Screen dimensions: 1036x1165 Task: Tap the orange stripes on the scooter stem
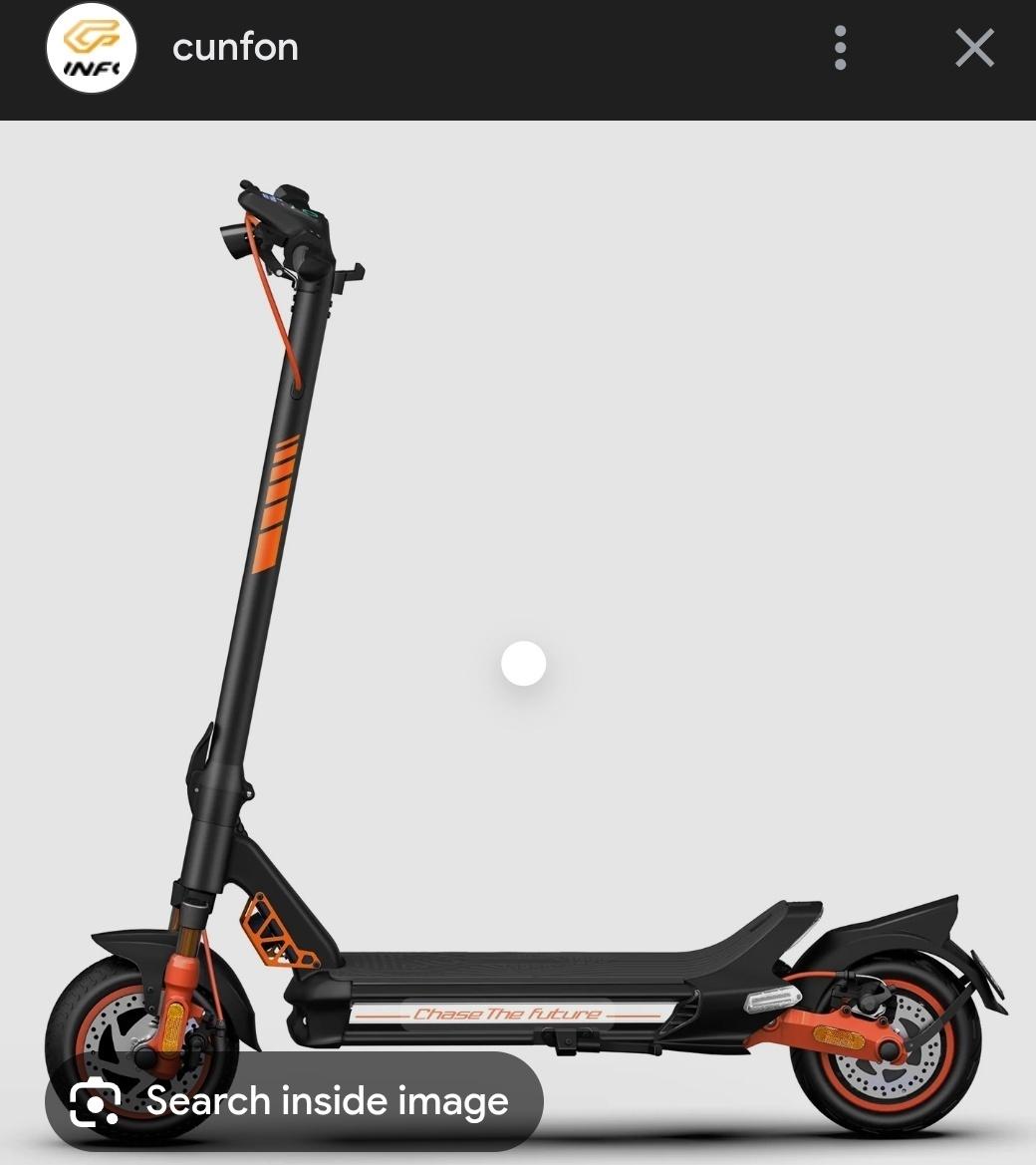tap(279, 503)
